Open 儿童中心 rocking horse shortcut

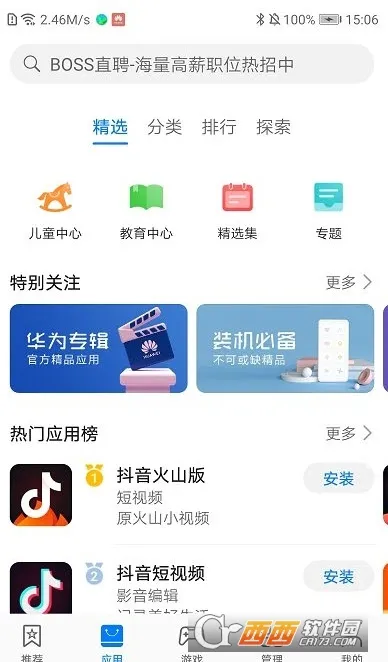pos(55,211)
